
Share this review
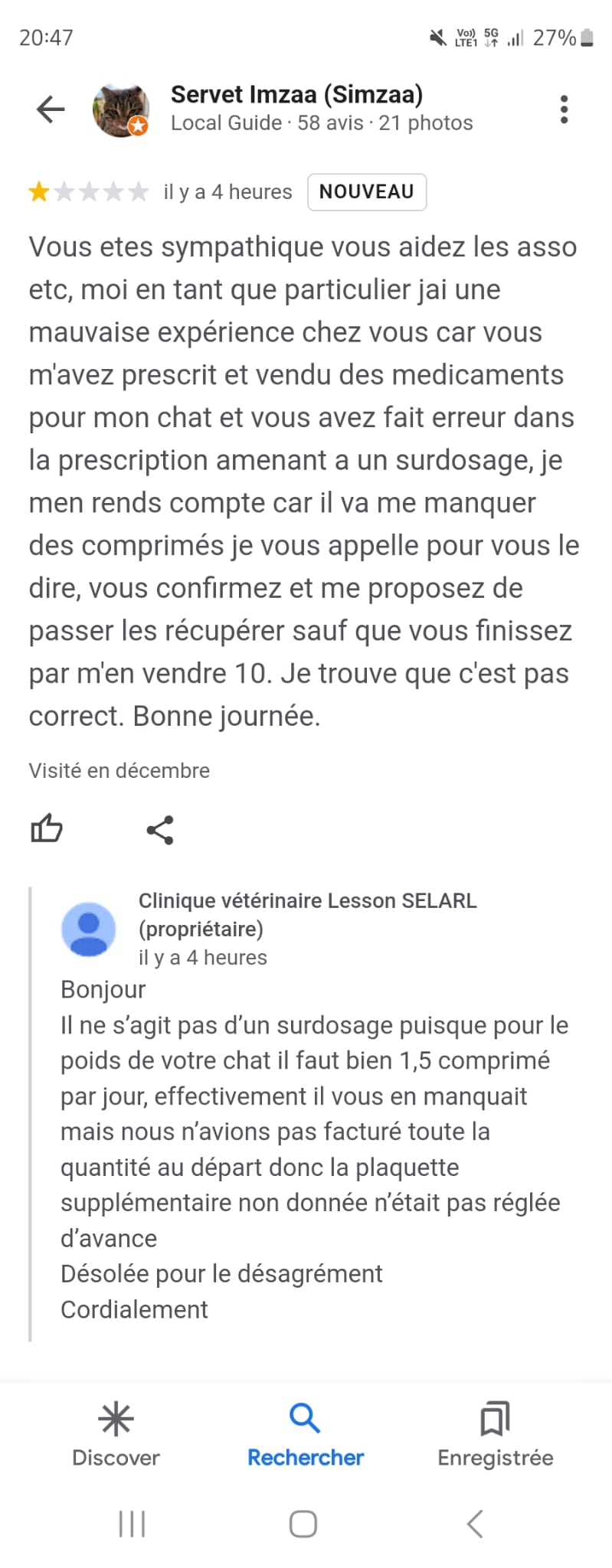[x=160, y=829]
